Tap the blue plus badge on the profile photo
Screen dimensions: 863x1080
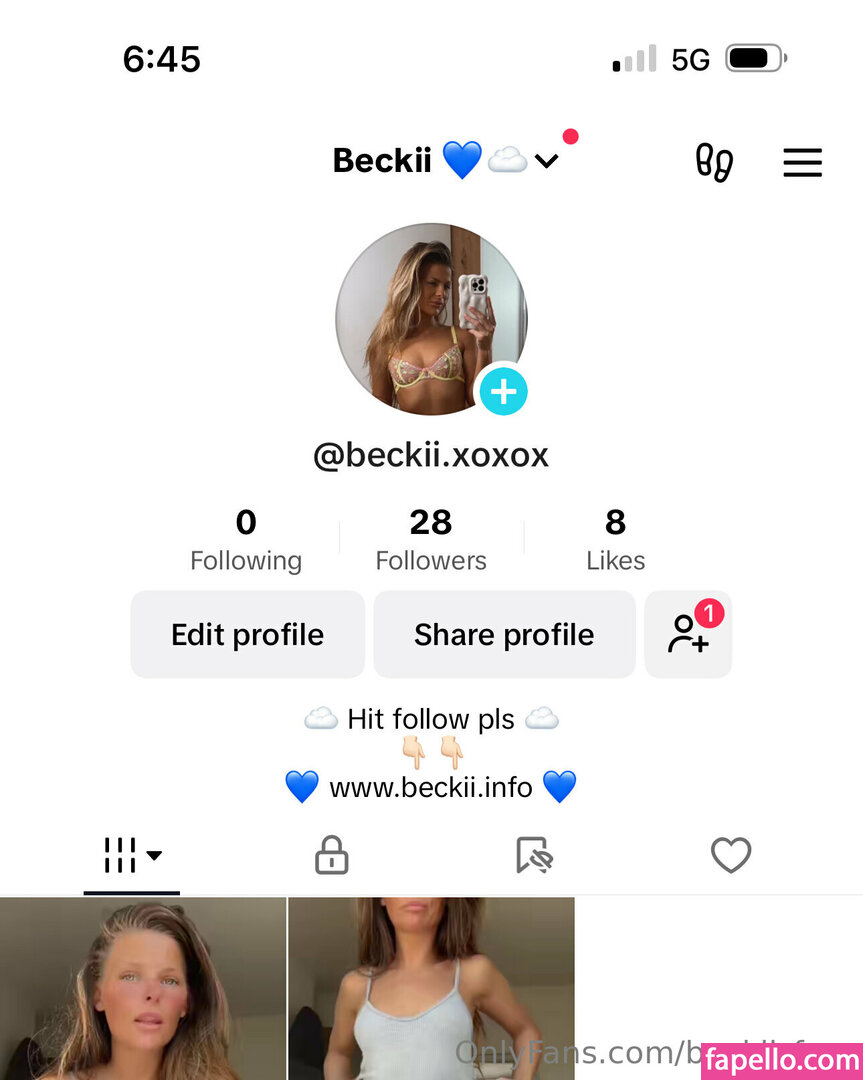coord(503,391)
